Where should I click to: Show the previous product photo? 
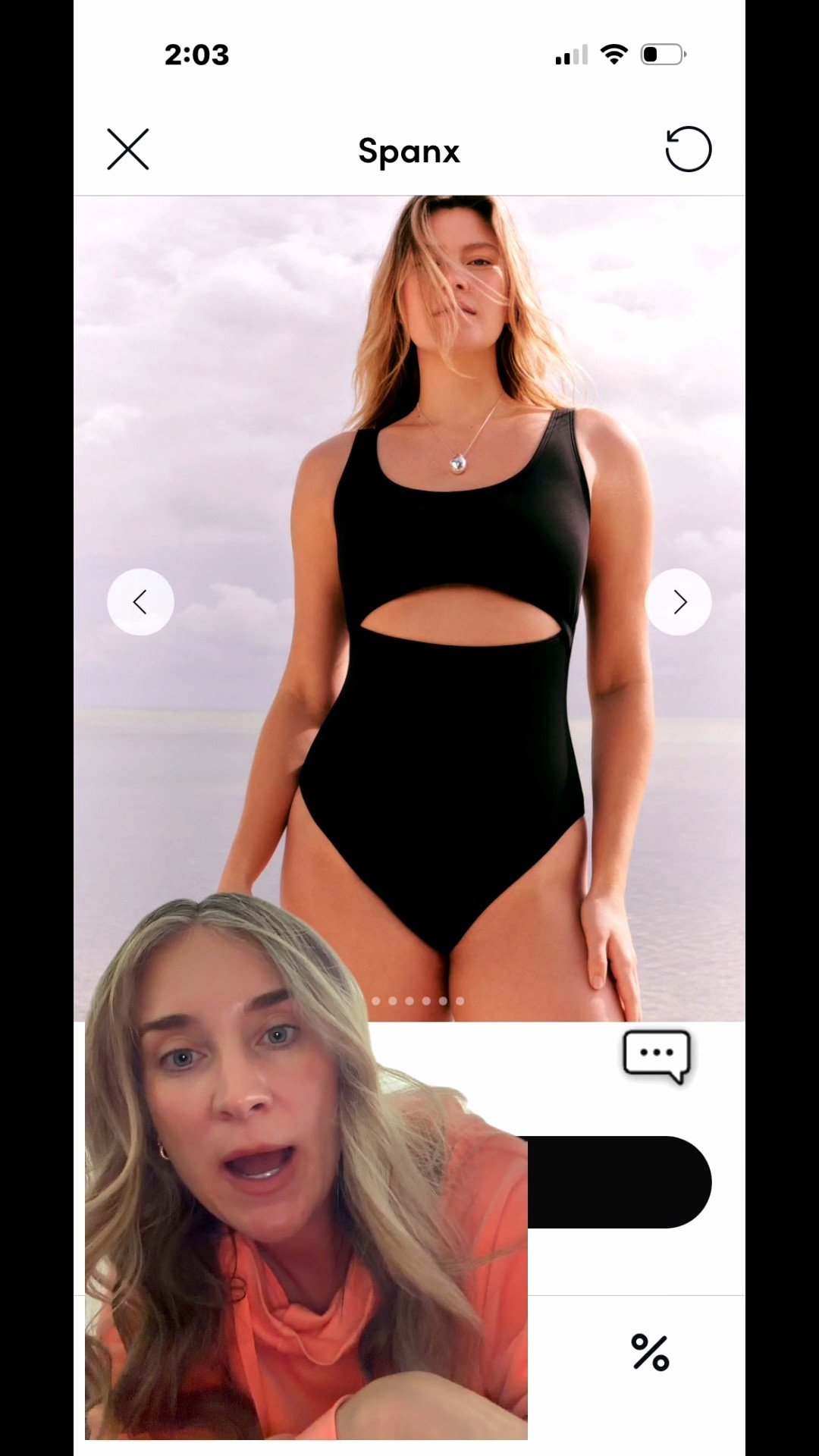pyautogui.click(x=140, y=602)
